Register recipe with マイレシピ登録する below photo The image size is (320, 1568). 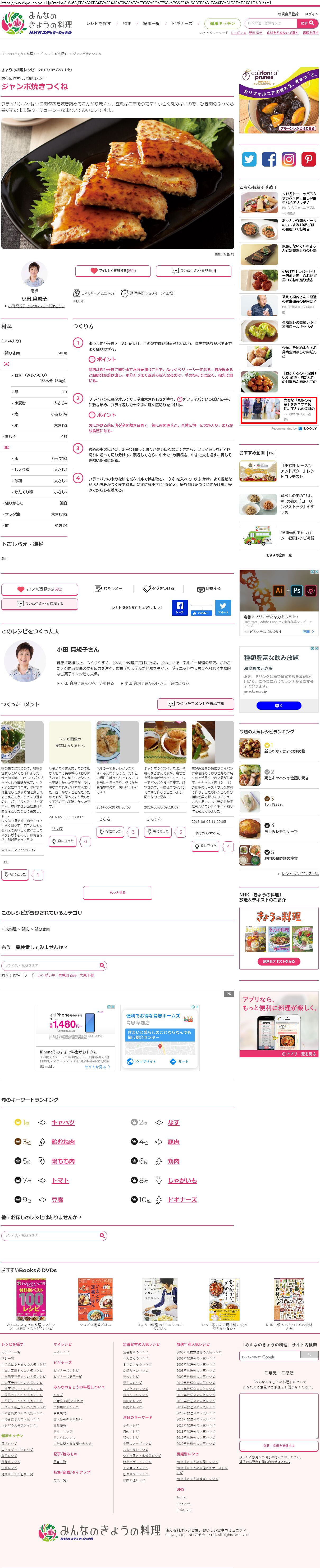[113, 270]
